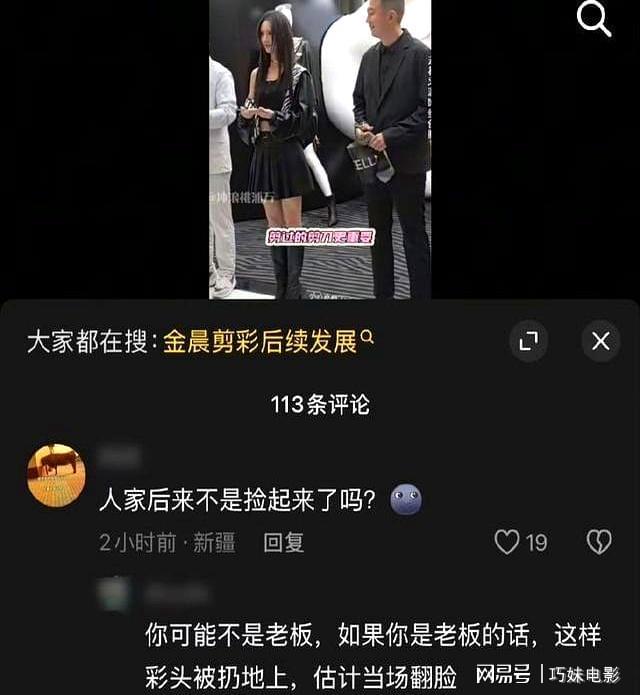Open the horse-avatar commenter's profile
The width and height of the screenshot is (640, 695).
click(56, 475)
